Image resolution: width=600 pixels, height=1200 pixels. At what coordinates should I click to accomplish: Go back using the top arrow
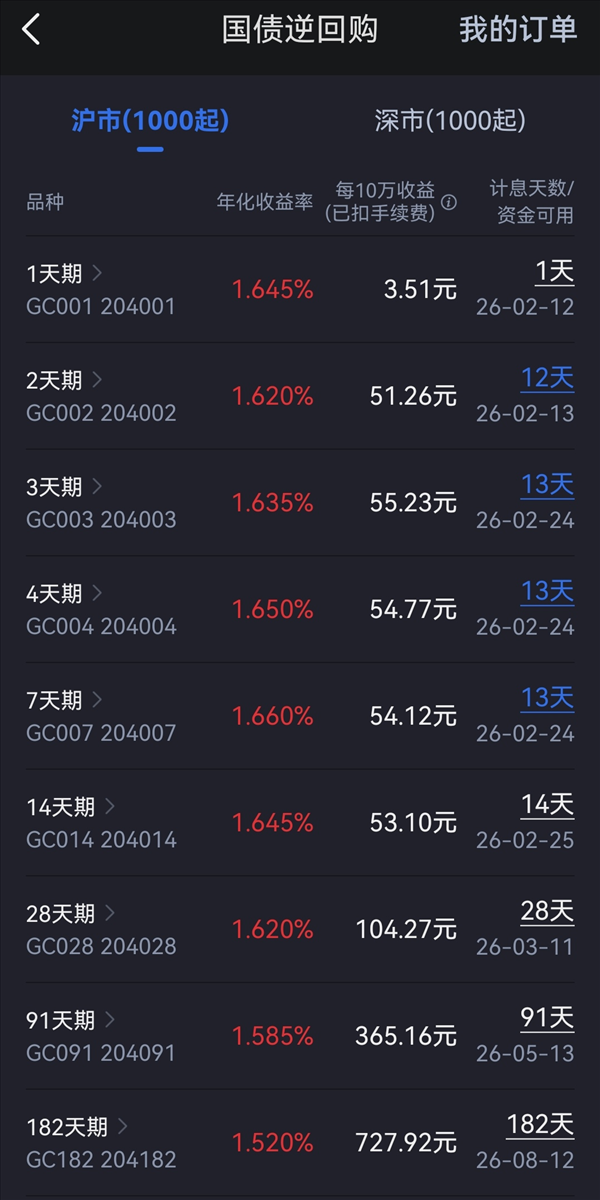(32, 30)
